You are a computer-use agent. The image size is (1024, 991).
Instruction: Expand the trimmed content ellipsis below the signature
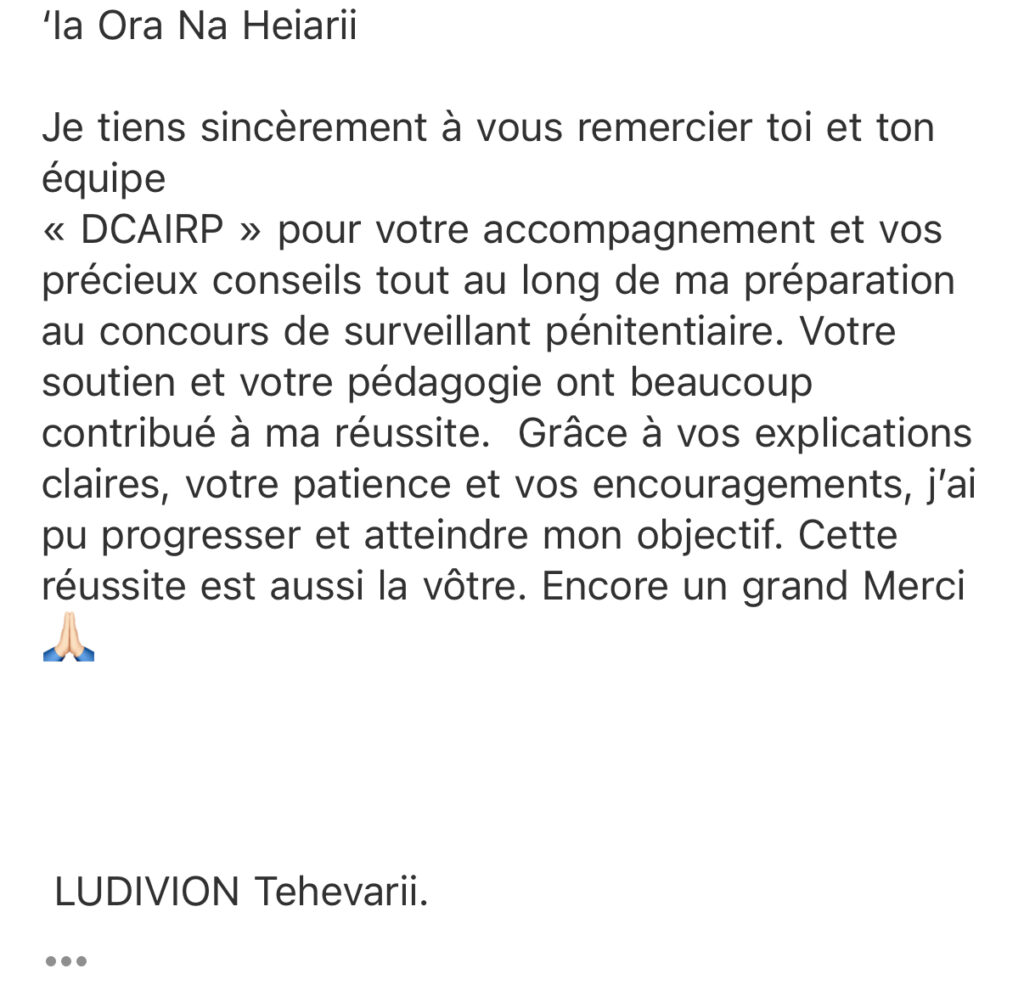click(x=66, y=962)
